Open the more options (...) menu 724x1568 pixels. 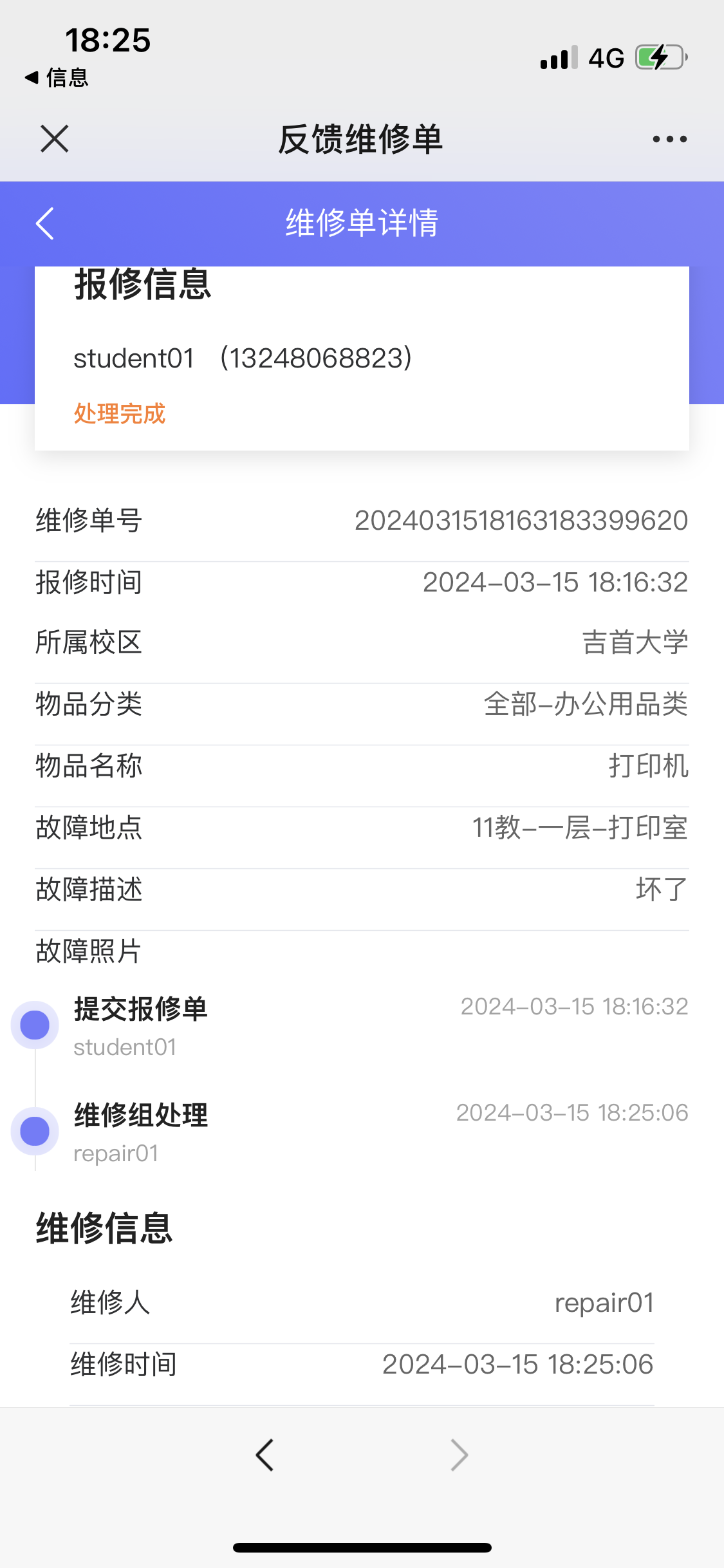667,138
